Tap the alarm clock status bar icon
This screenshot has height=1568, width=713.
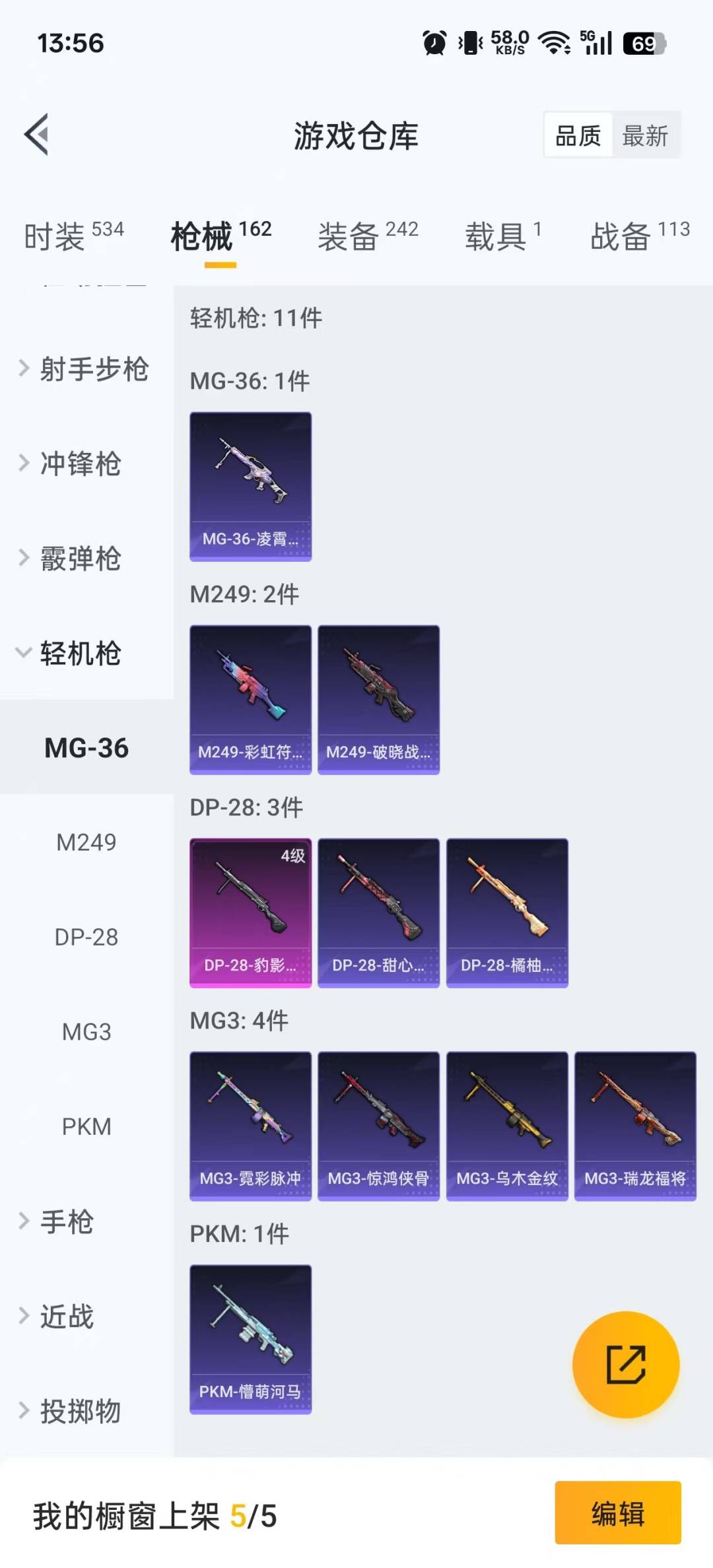point(432,44)
